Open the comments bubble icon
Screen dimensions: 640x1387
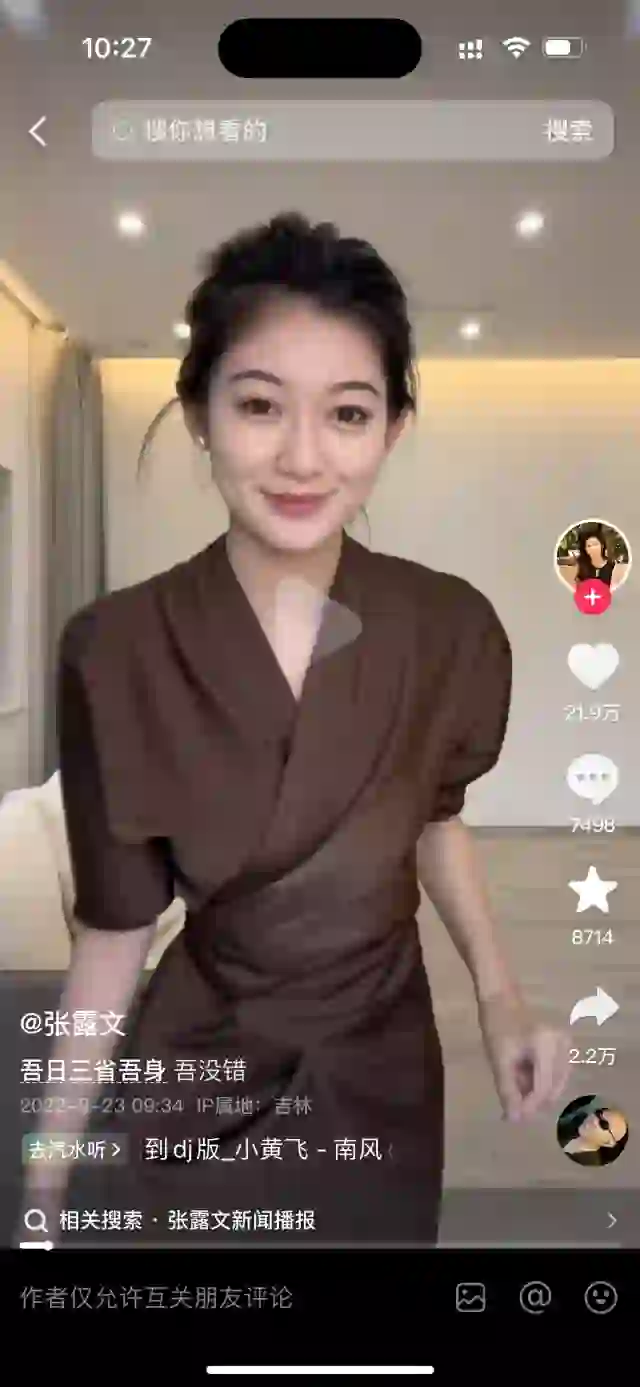(x=593, y=780)
